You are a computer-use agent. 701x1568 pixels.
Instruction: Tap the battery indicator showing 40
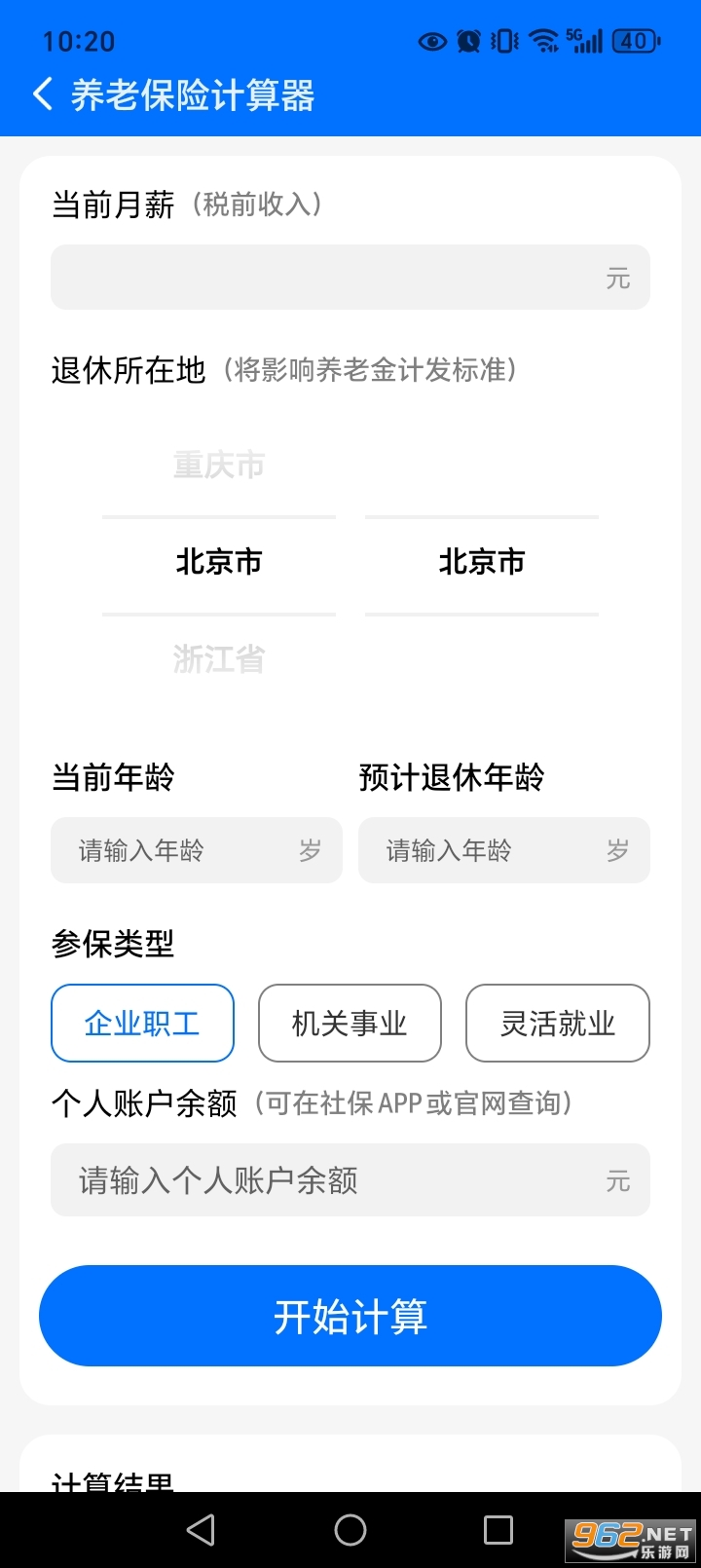click(632, 41)
